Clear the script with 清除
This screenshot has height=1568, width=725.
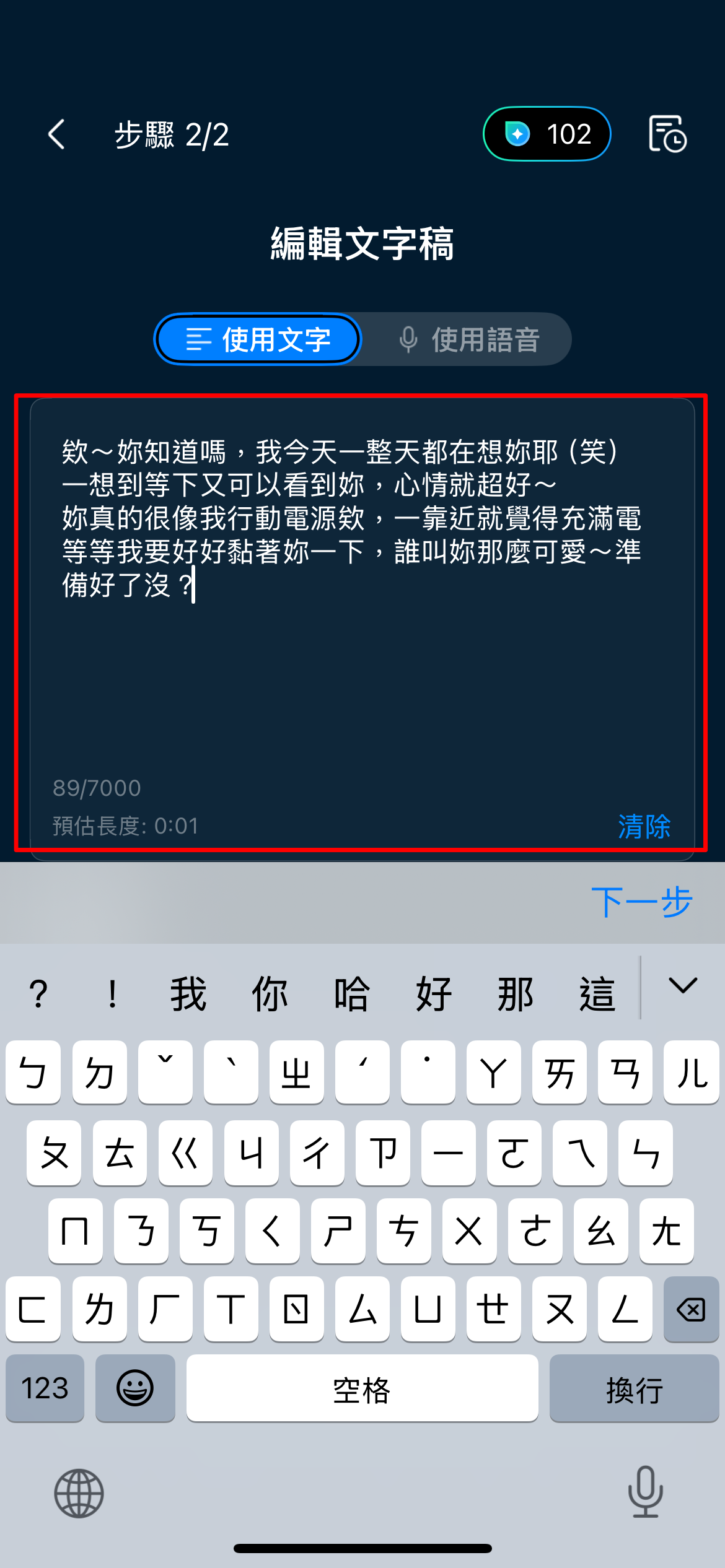tap(644, 826)
